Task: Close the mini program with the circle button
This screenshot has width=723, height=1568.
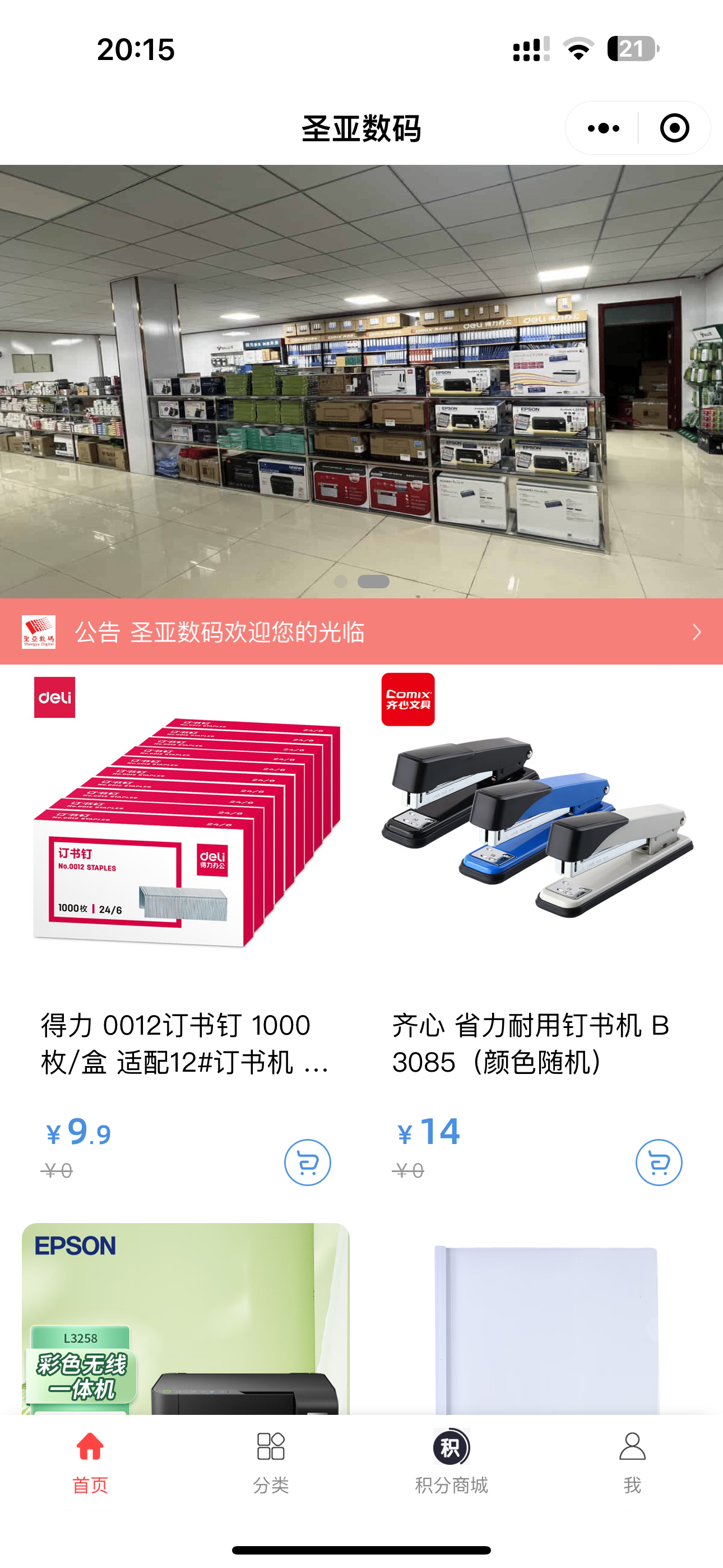Action: [674, 128]
